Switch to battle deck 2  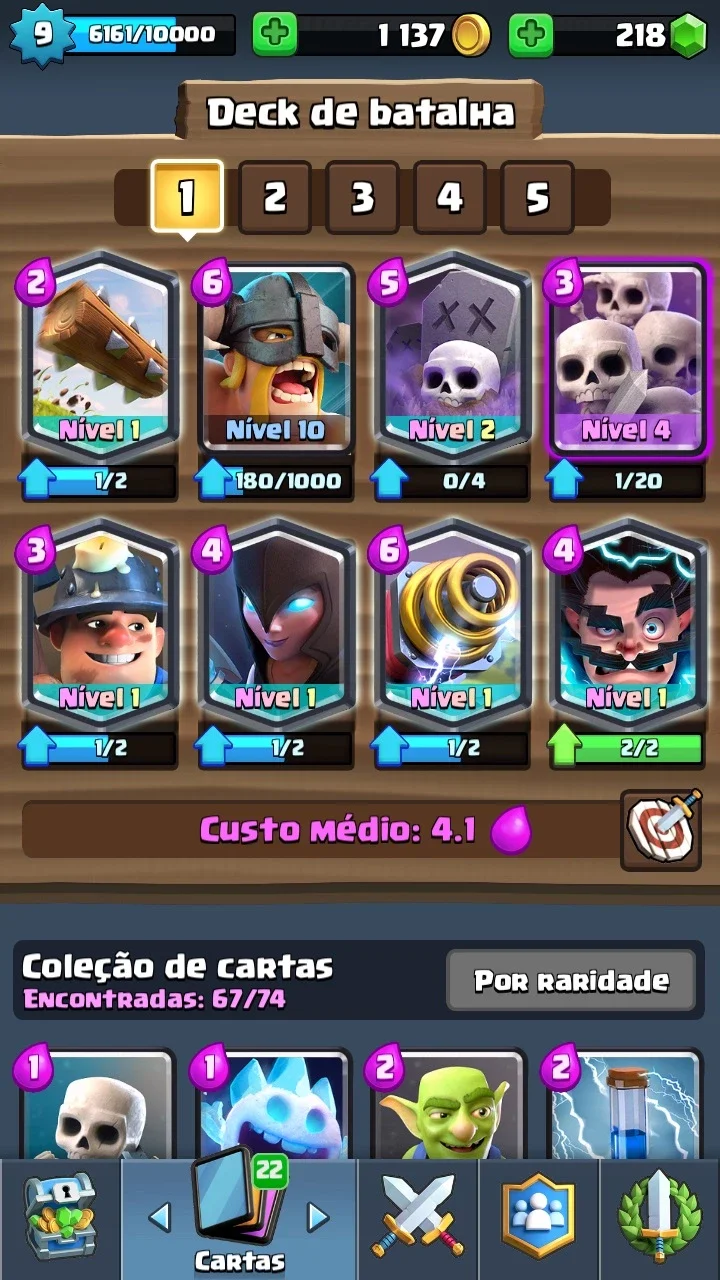[x=274, y=198]
